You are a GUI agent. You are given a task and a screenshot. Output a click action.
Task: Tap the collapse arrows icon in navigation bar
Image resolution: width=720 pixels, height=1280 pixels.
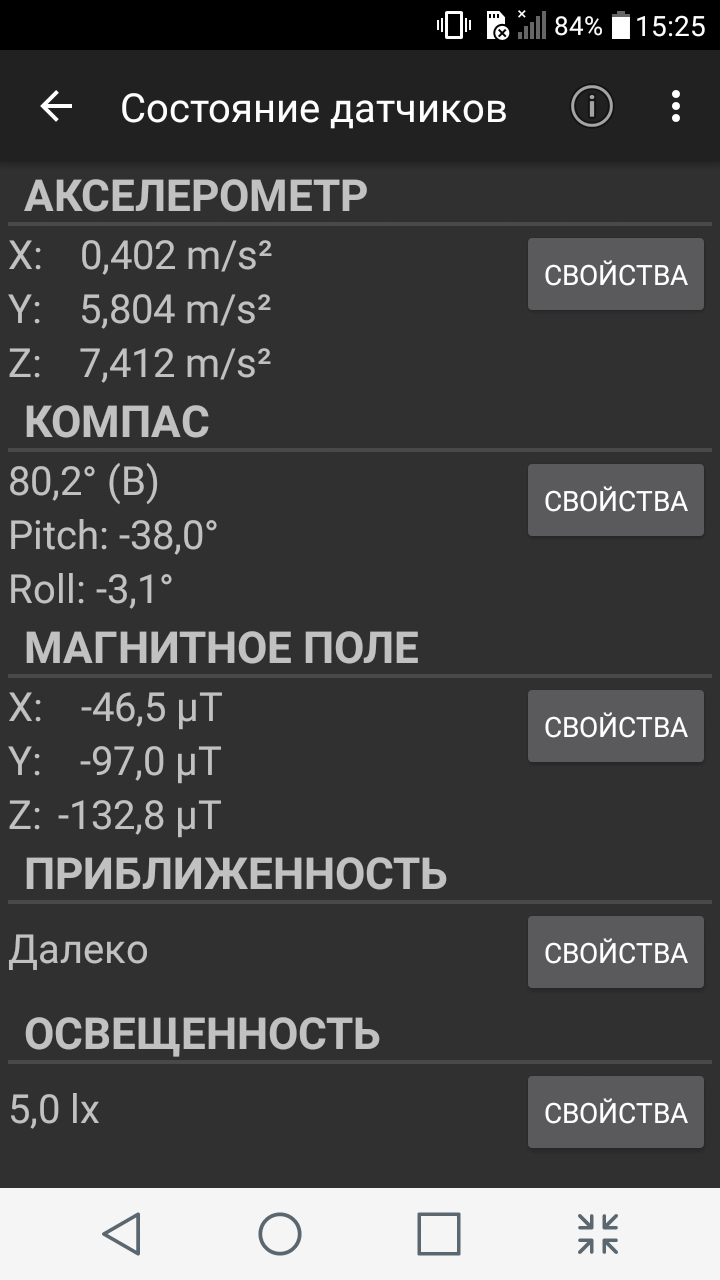pos(598,1234)
